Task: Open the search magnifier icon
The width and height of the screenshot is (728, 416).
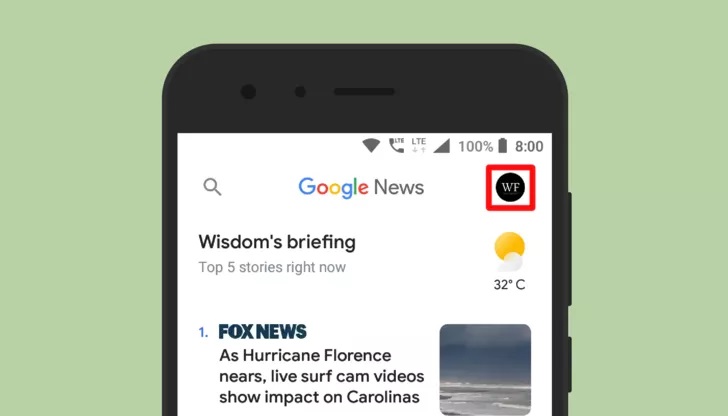Action: click(x=212, y=187)
